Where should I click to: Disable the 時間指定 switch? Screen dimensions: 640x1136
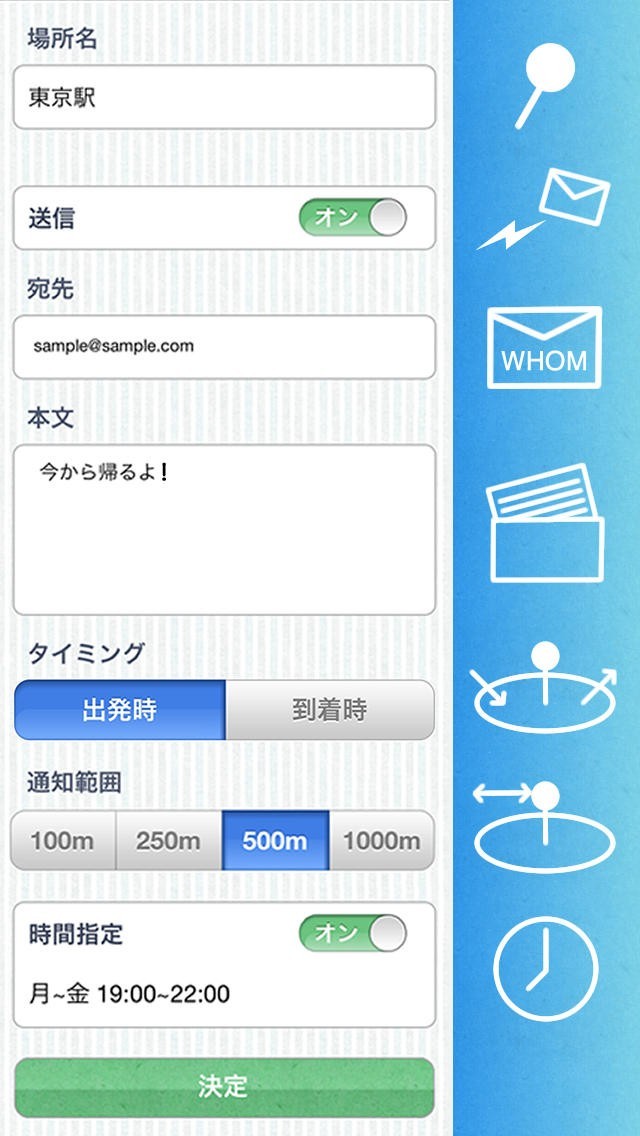click(x=352, y=933)
